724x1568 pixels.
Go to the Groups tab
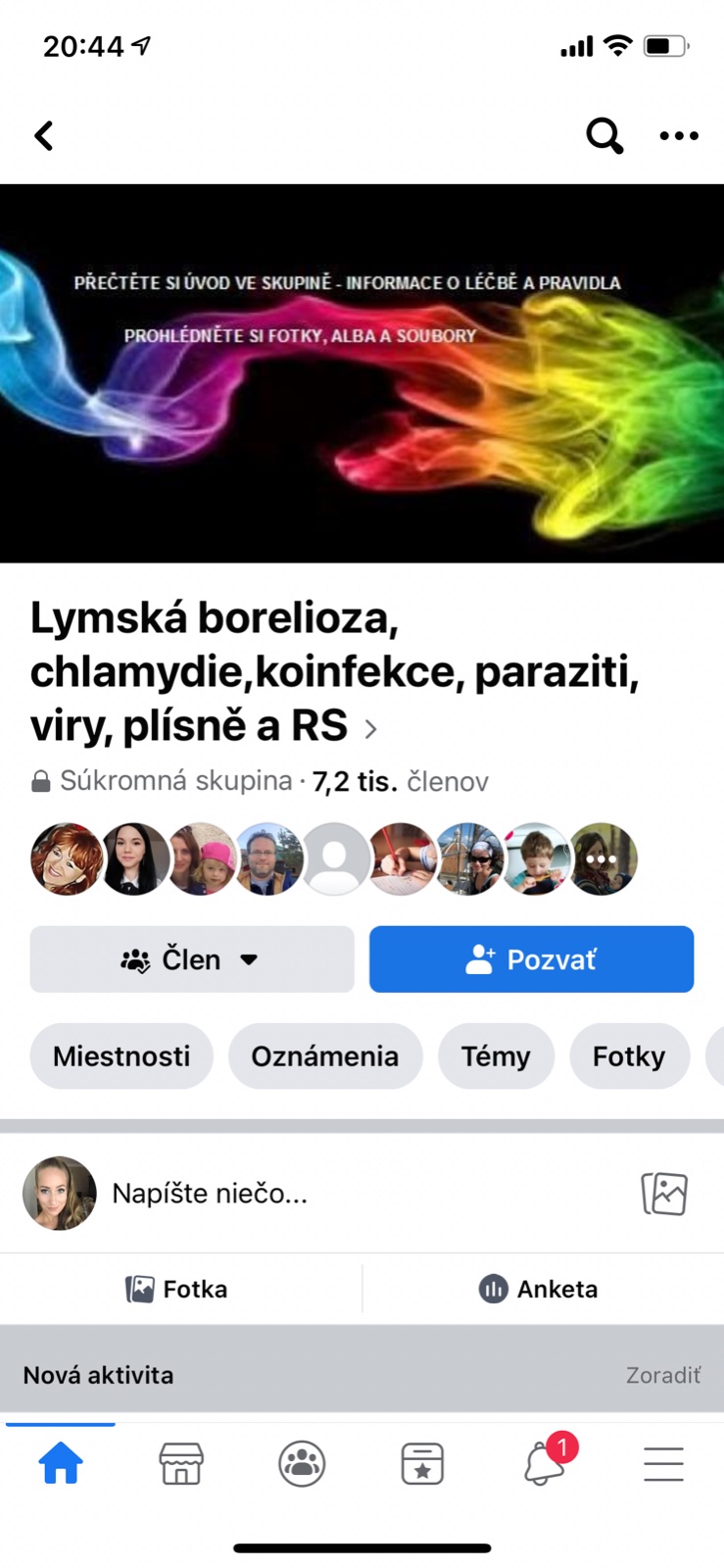pyautogui.click(x=302, y=1464)
